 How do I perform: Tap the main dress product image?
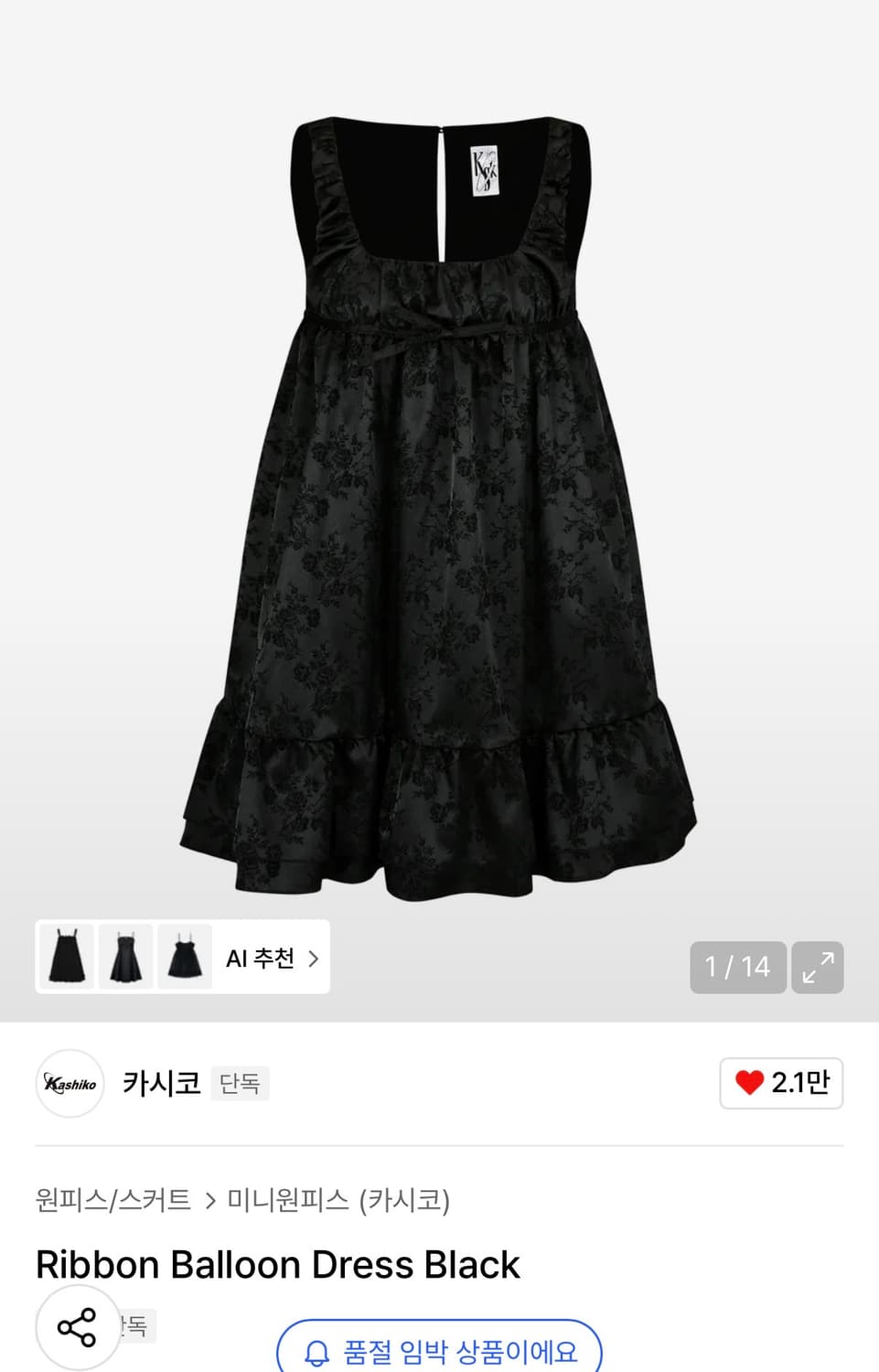pyautogui.click(x=439, y=503)
